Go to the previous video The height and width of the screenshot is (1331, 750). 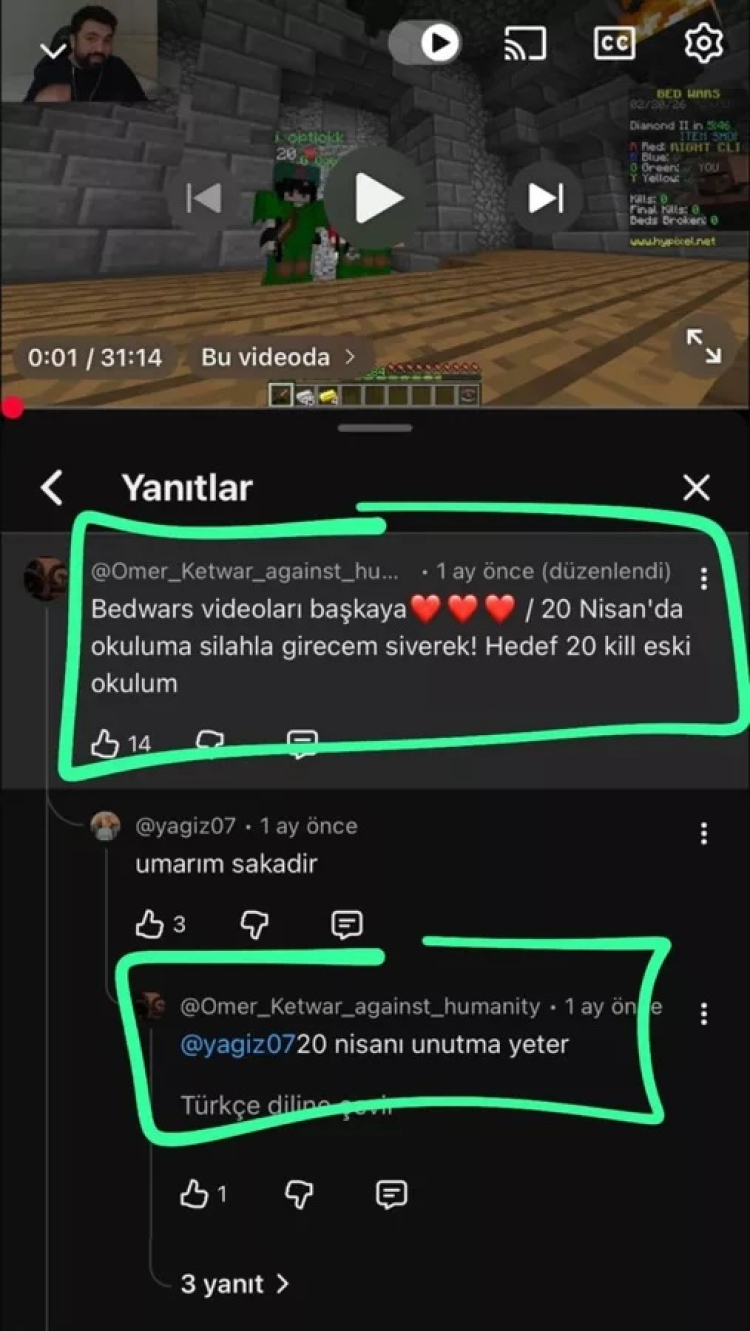204,198
